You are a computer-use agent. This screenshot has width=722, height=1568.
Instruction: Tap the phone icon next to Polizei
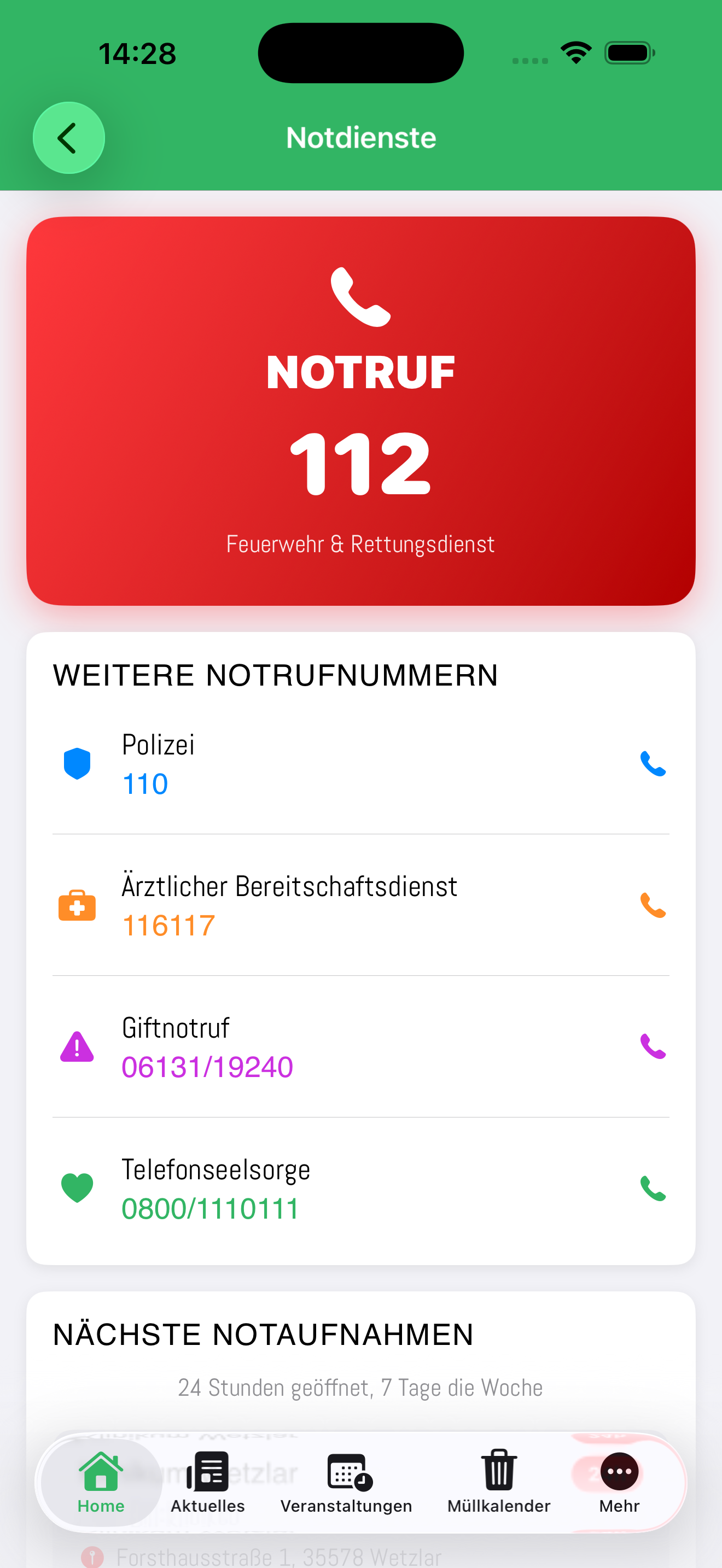click(653, 764)
